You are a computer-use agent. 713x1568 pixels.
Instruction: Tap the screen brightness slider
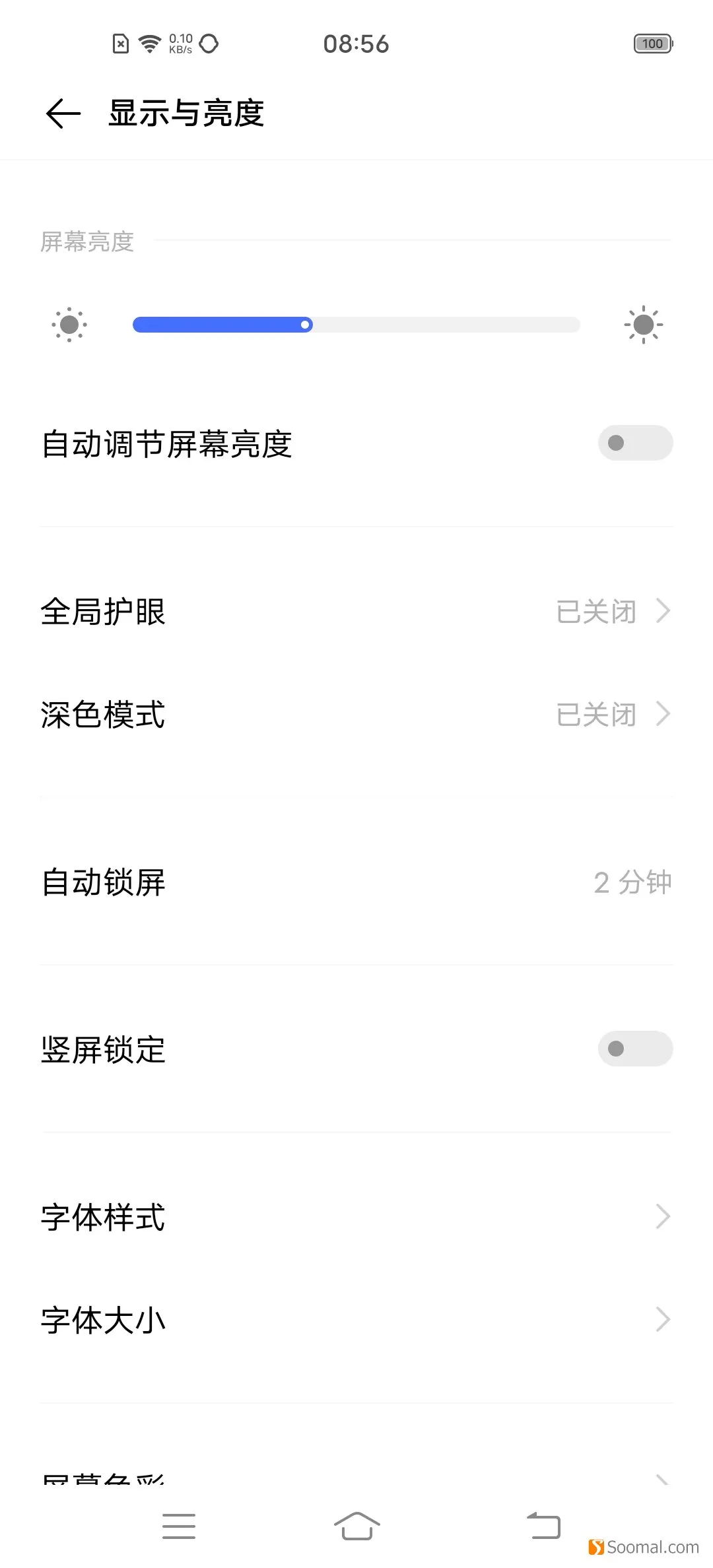pyautogui.click(x=356, y=325)
